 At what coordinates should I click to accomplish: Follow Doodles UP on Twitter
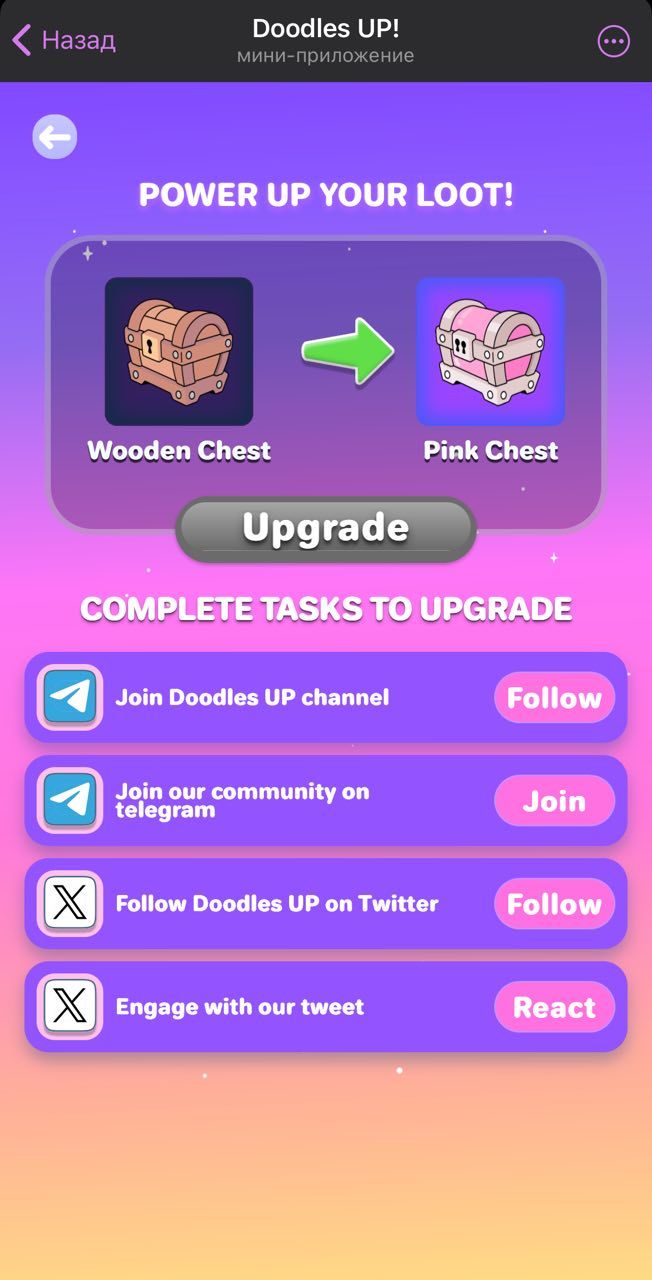554,904
